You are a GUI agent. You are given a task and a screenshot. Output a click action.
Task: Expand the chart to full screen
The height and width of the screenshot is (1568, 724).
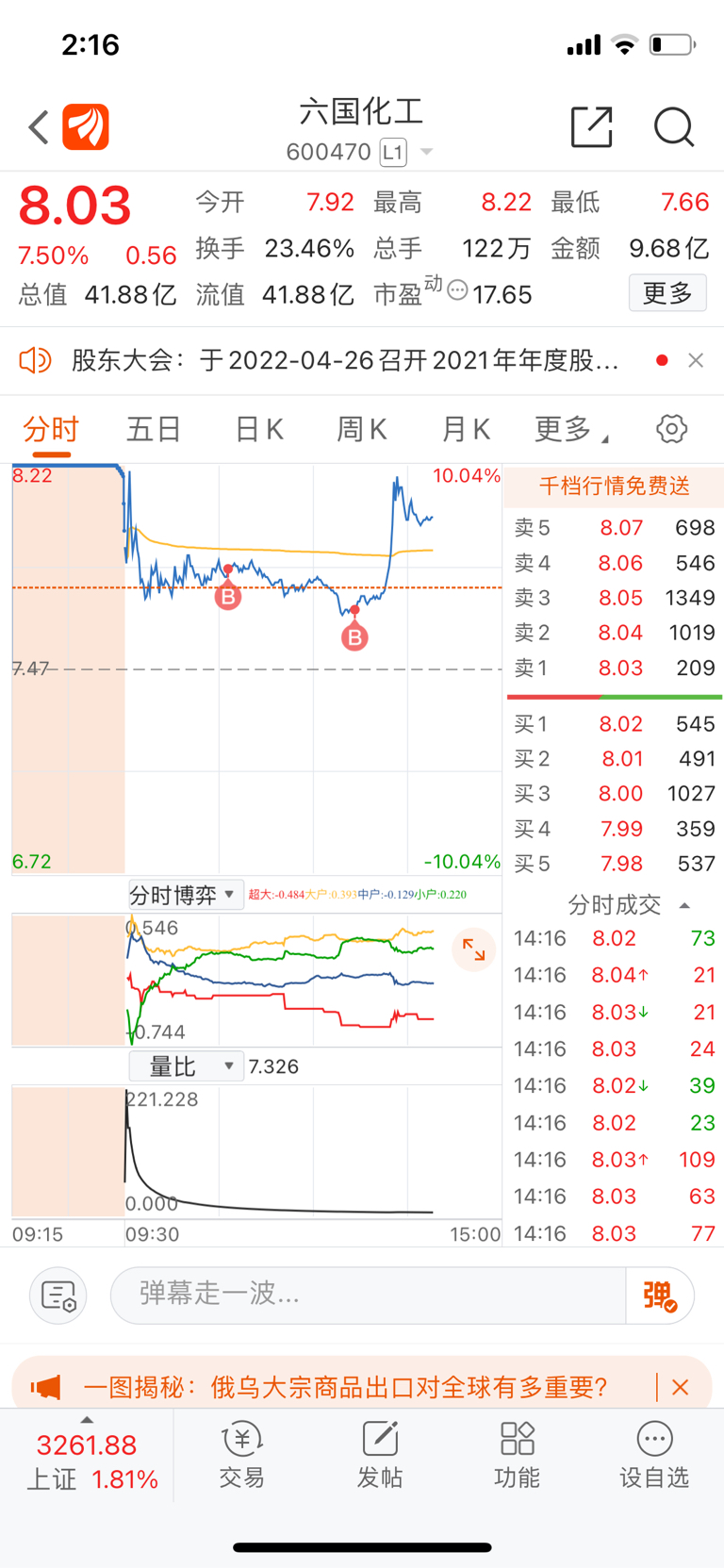point(474,950)
